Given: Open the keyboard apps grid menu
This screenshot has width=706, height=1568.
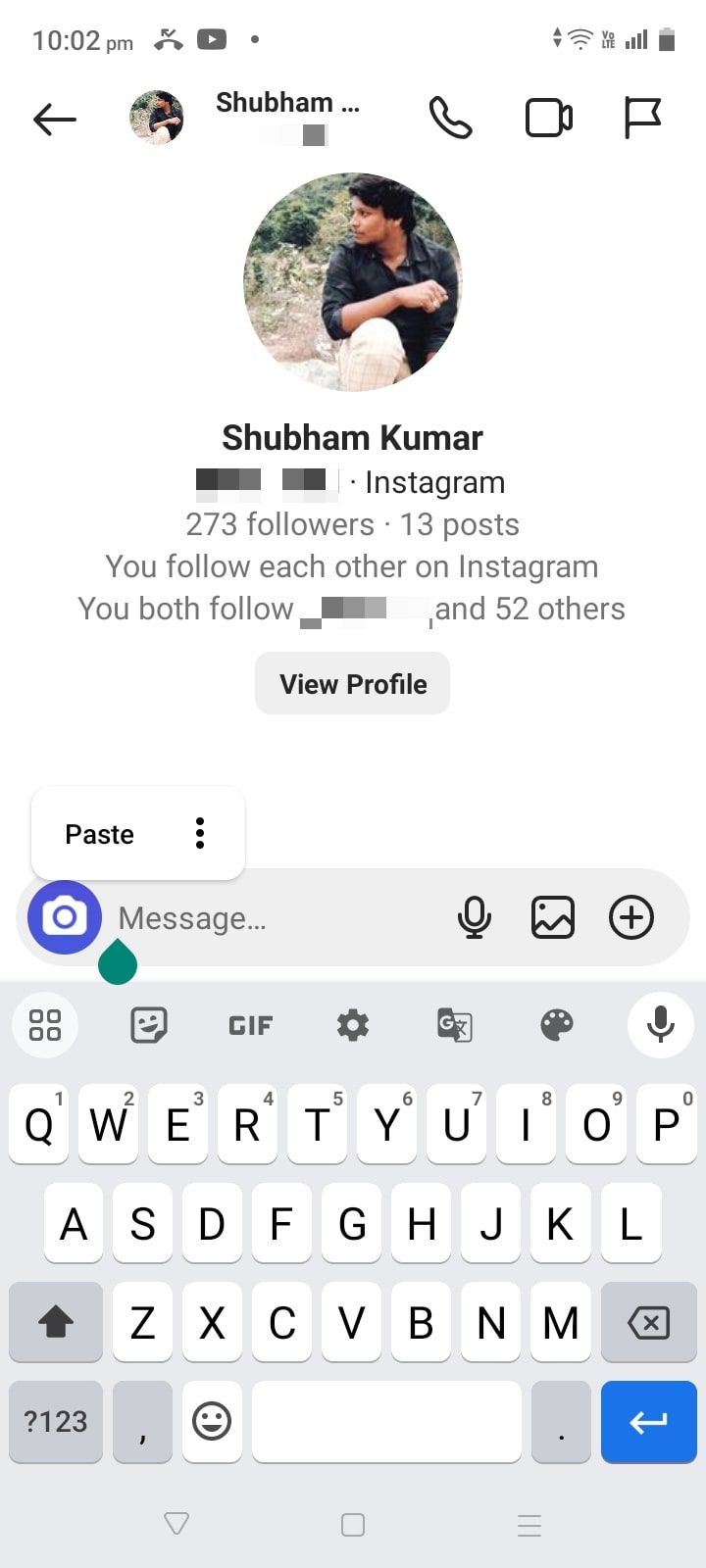Looking at the screenshot, I should [44, 1025].
